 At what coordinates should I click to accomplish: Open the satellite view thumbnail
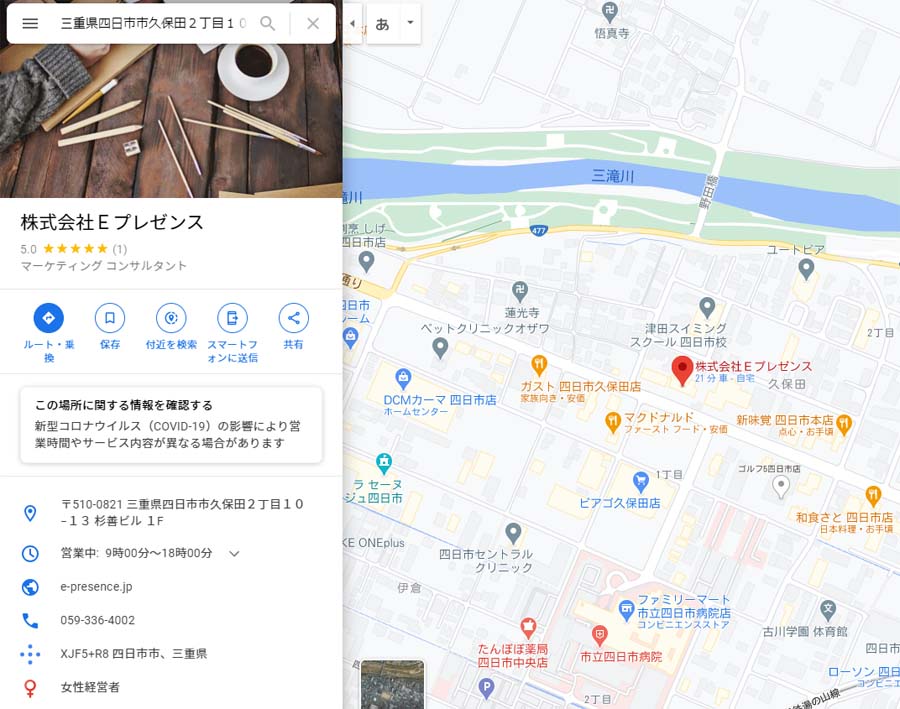click(x=392, y=684)
